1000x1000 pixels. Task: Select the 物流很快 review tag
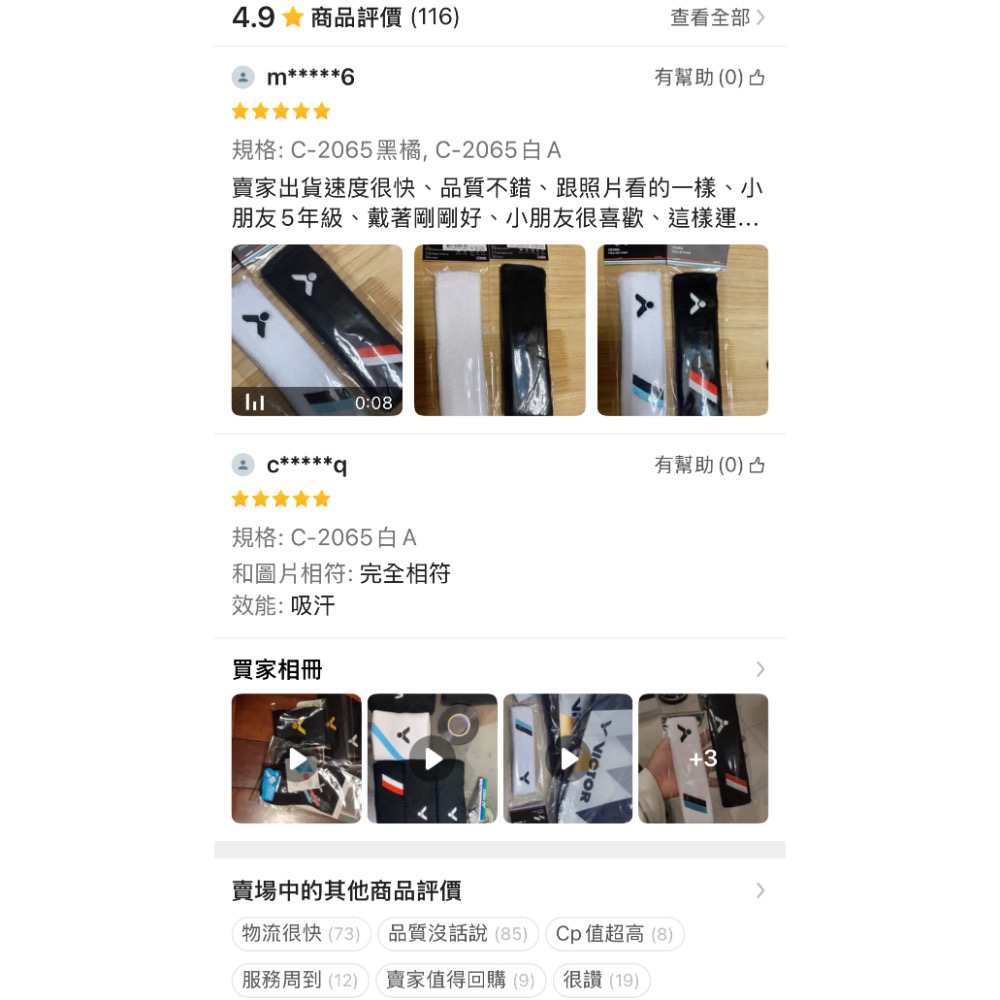tap(301, 934)
